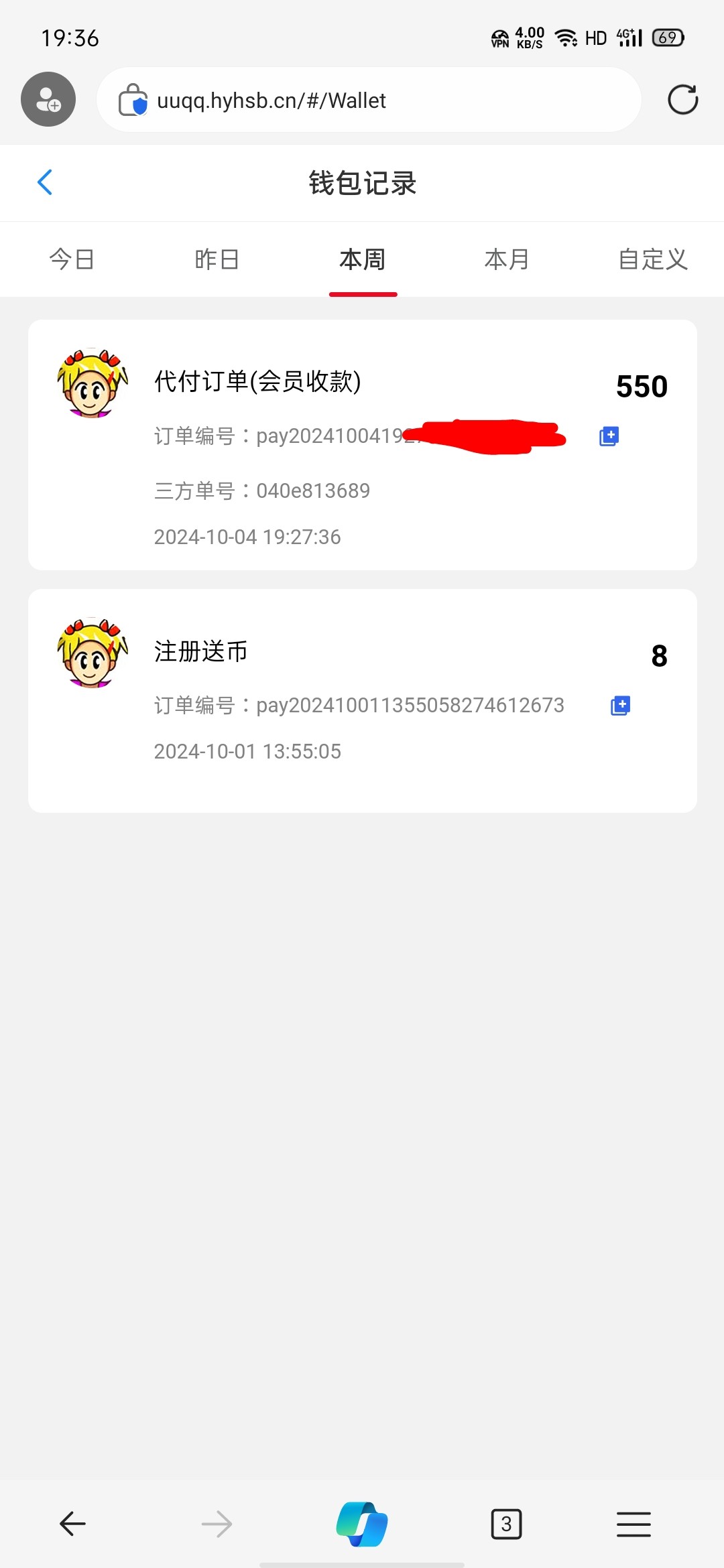Image resolution: width=724 pixels, height=1568 pixels.
Task: View the 3 open browser tabs
Action: click(506, 1524)
